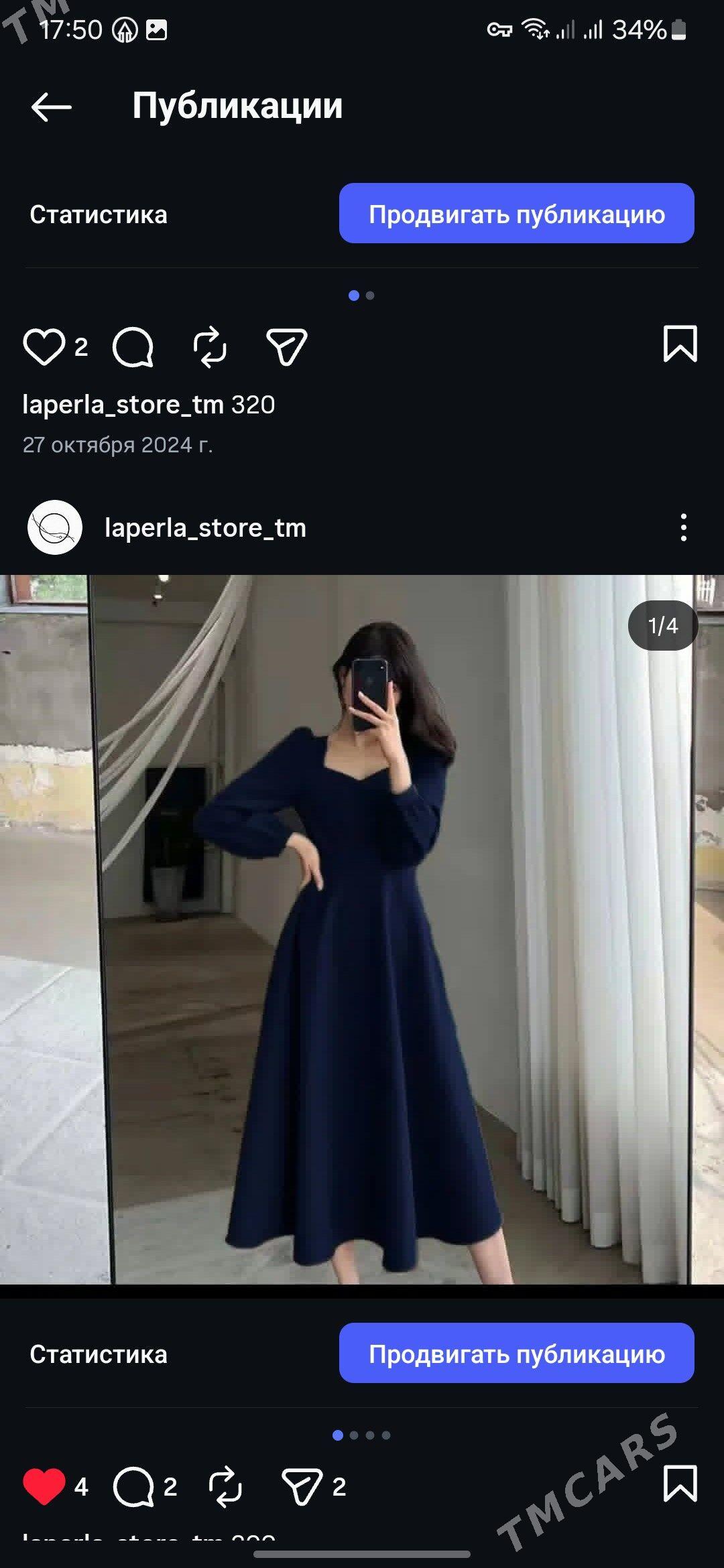The image size is (724, 1568).
Task: Bookmark the post dated 27 октября 2024
Action: click(x=680, y=344)
